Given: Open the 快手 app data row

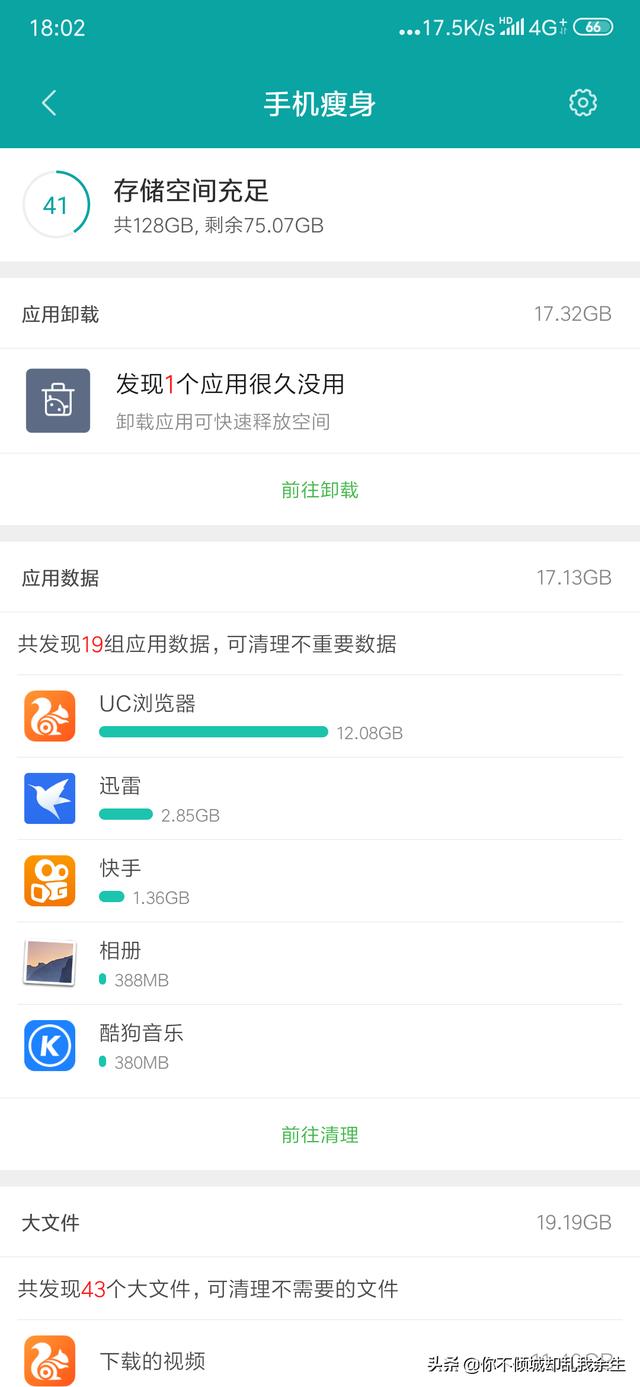Looking at the screenshot, I should pyautogui.click(x=320, y=881).
